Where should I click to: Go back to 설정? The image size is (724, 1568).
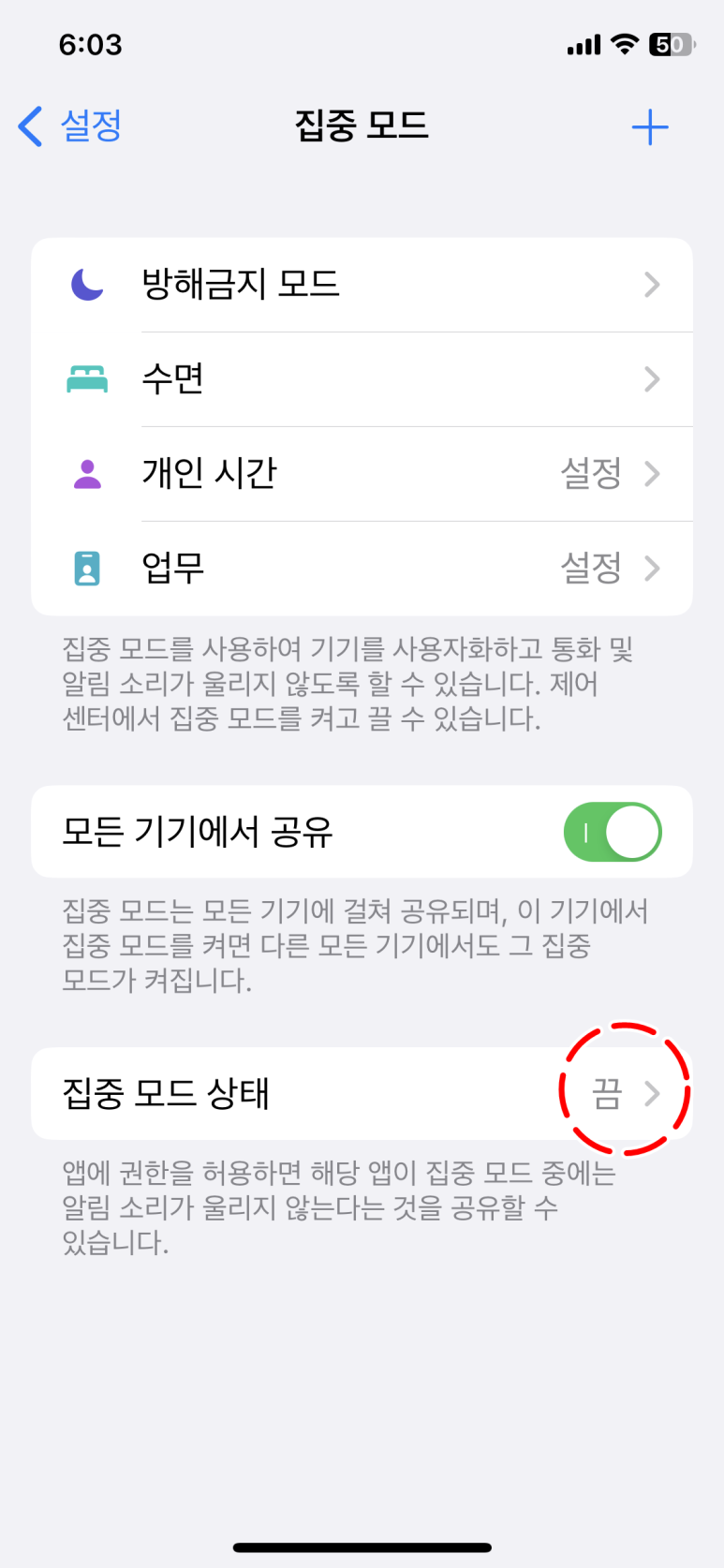point(70,126)
